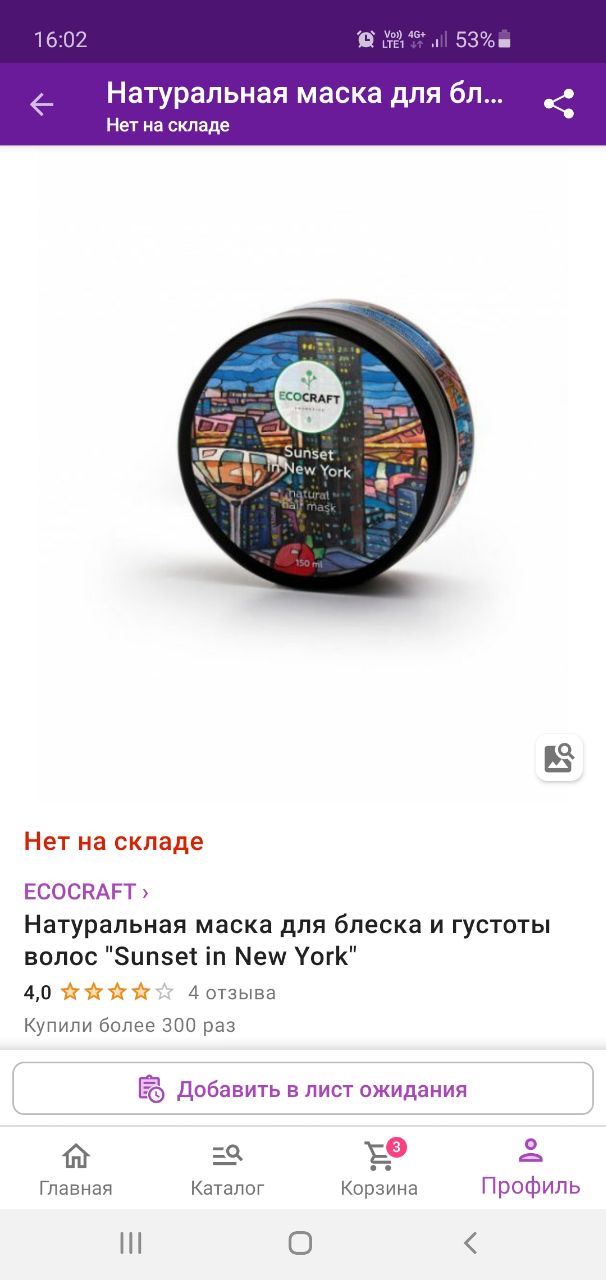Go to the Корзина tab

click(379, 1169)
